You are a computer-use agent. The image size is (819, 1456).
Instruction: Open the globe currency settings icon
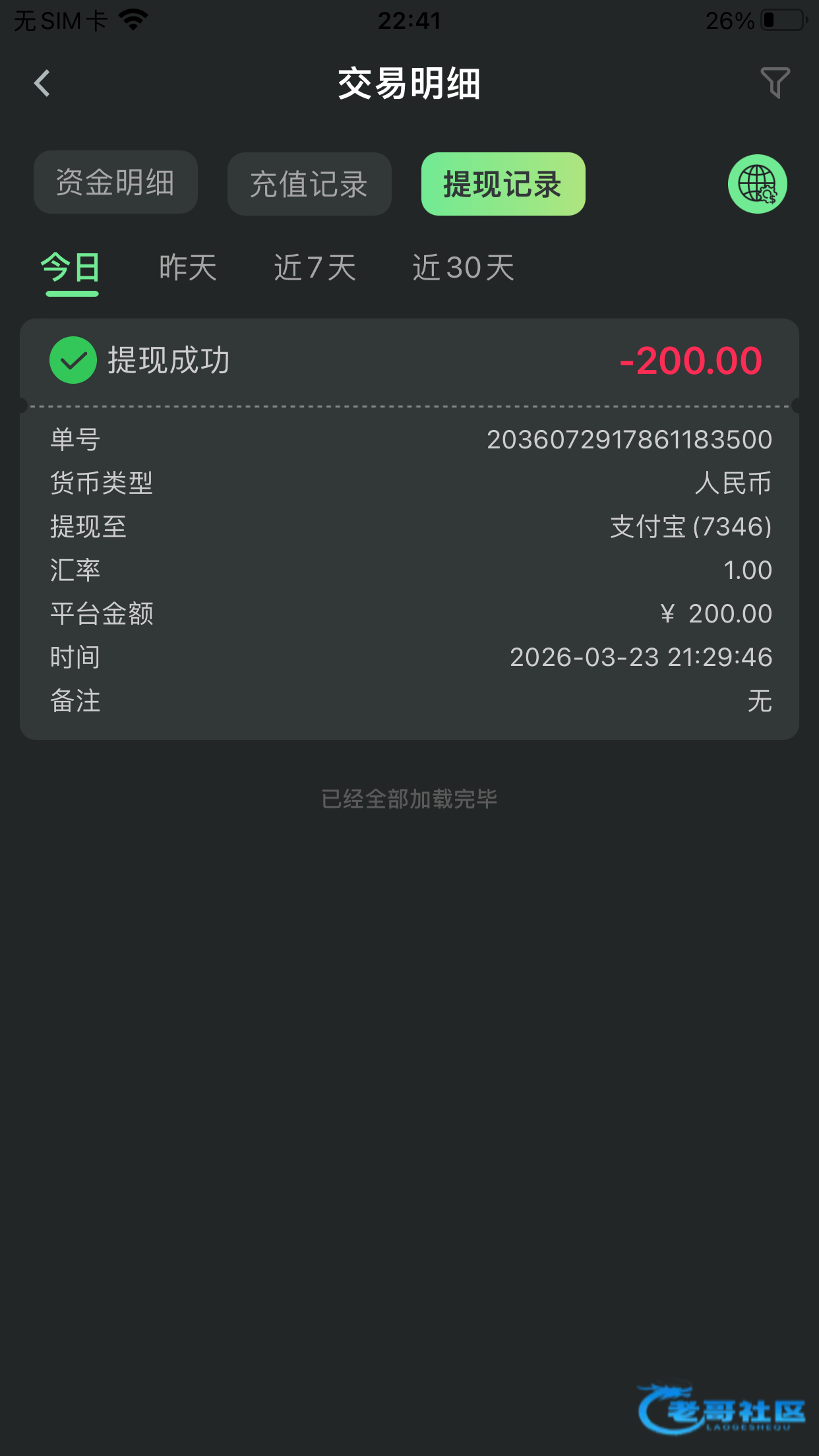pos(757,184)
